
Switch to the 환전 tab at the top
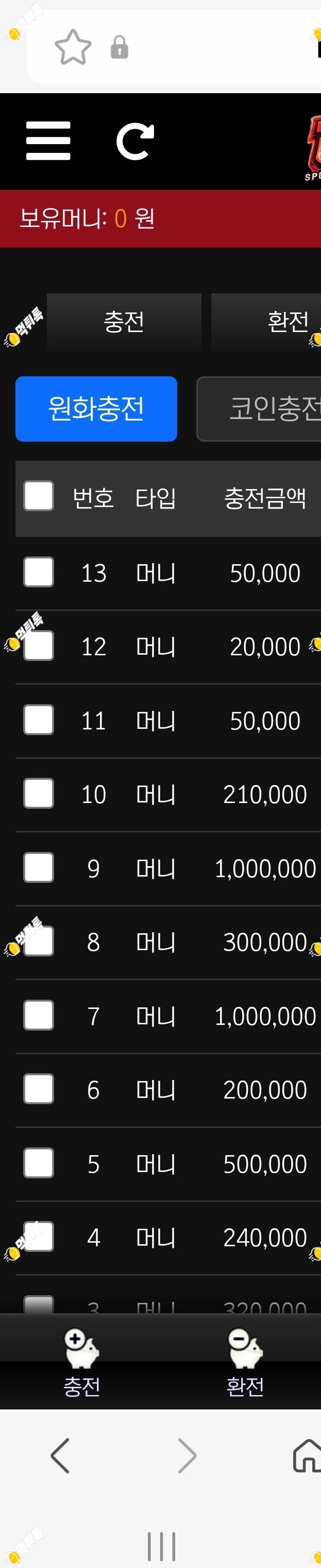[x=266, y=322]
